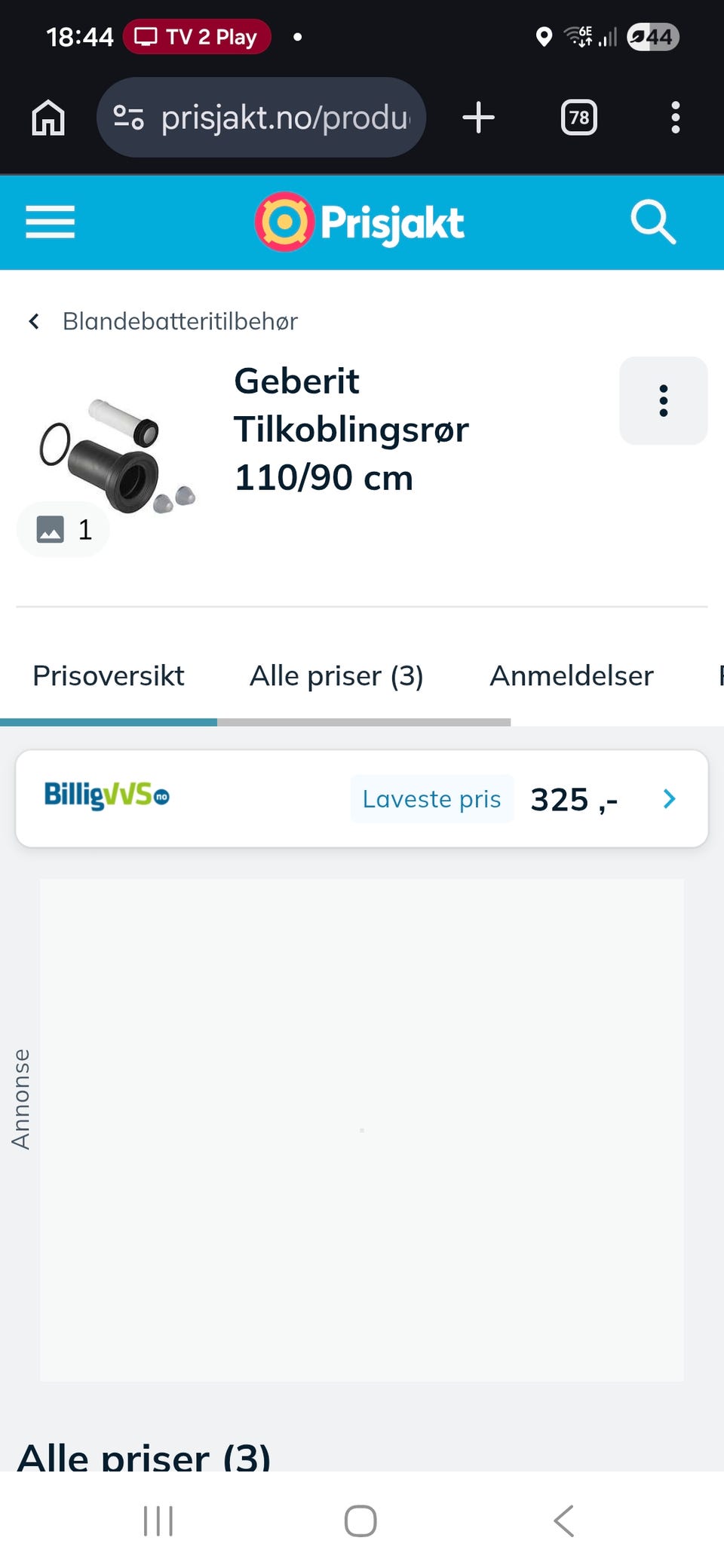Open the TV 2 Play notification pill

[195, 36]
